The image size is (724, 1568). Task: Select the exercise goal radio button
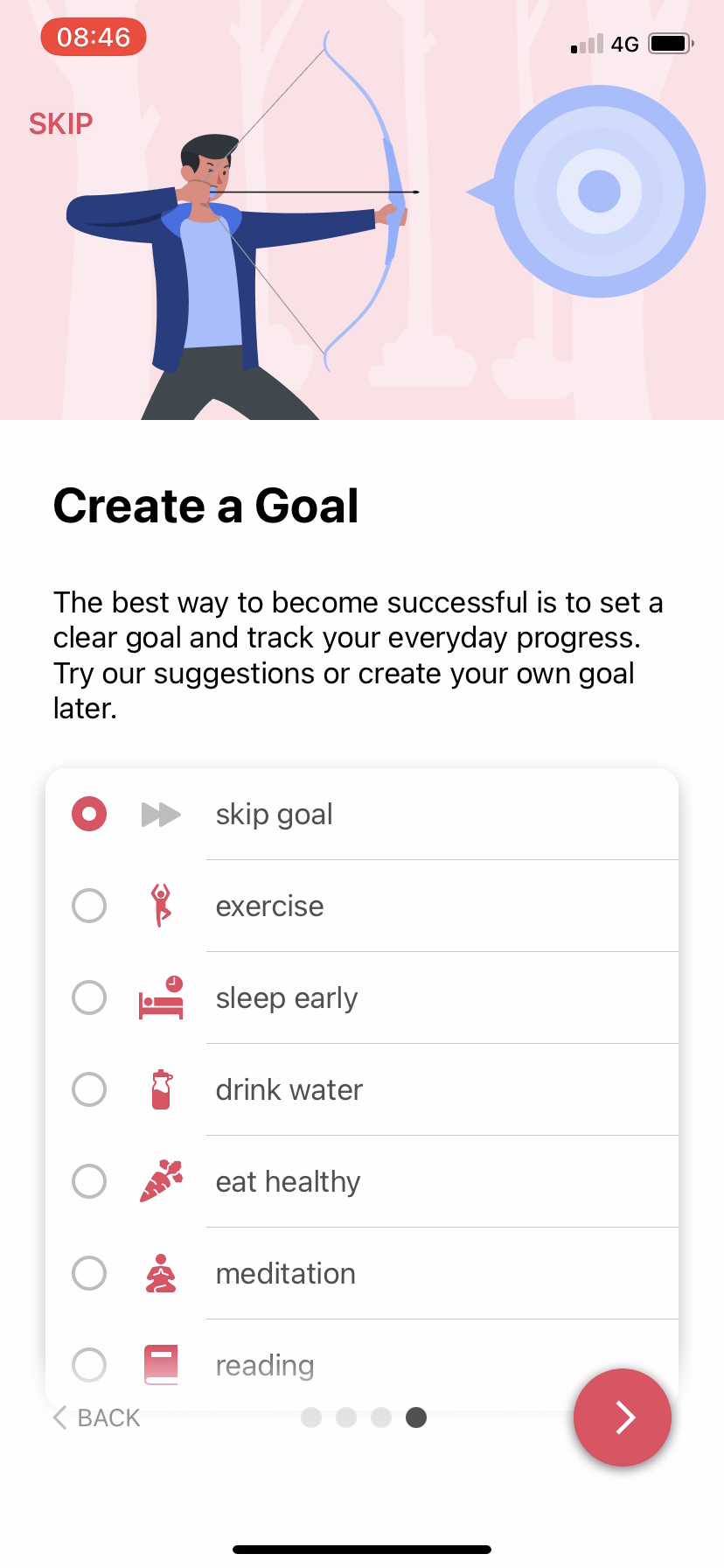(x=88, y=906)
